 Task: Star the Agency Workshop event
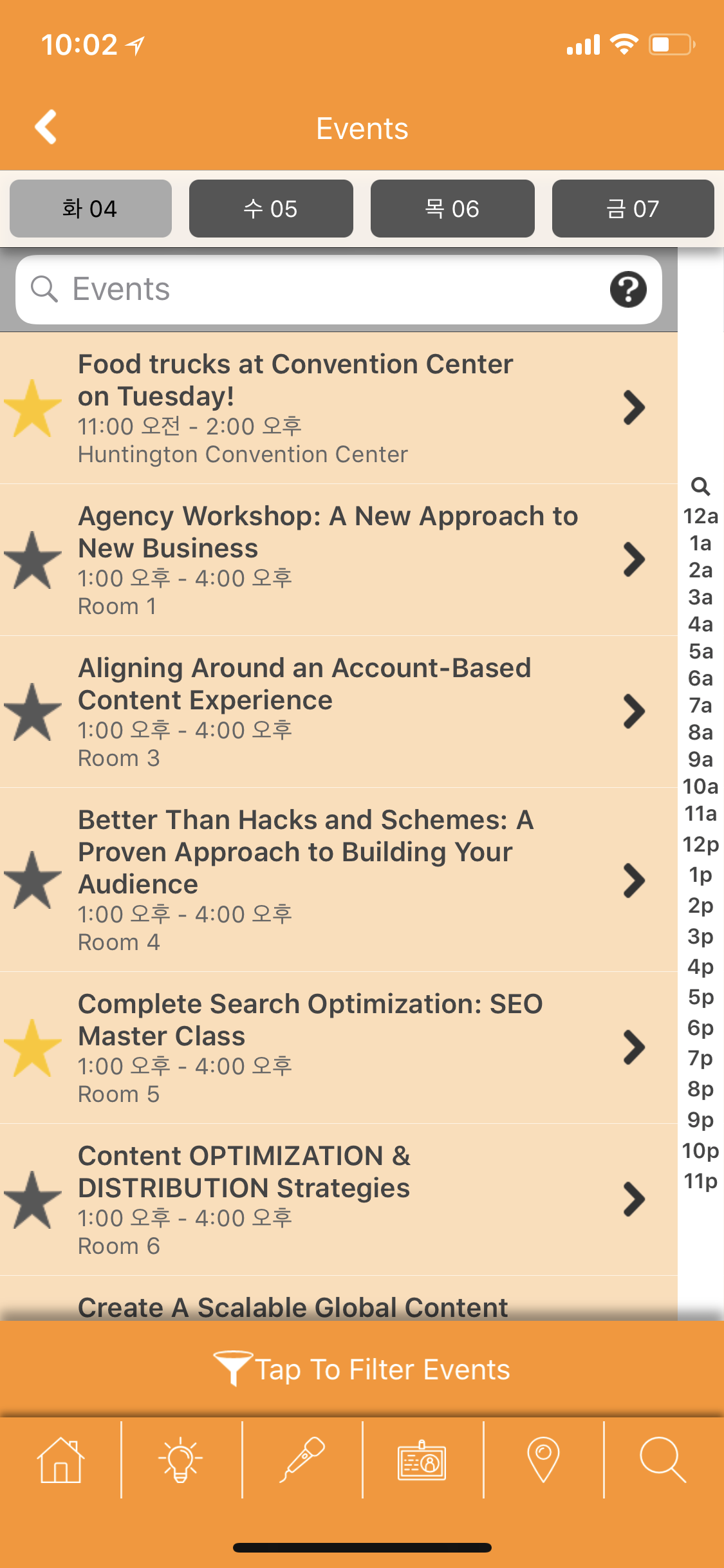point(32,560)
